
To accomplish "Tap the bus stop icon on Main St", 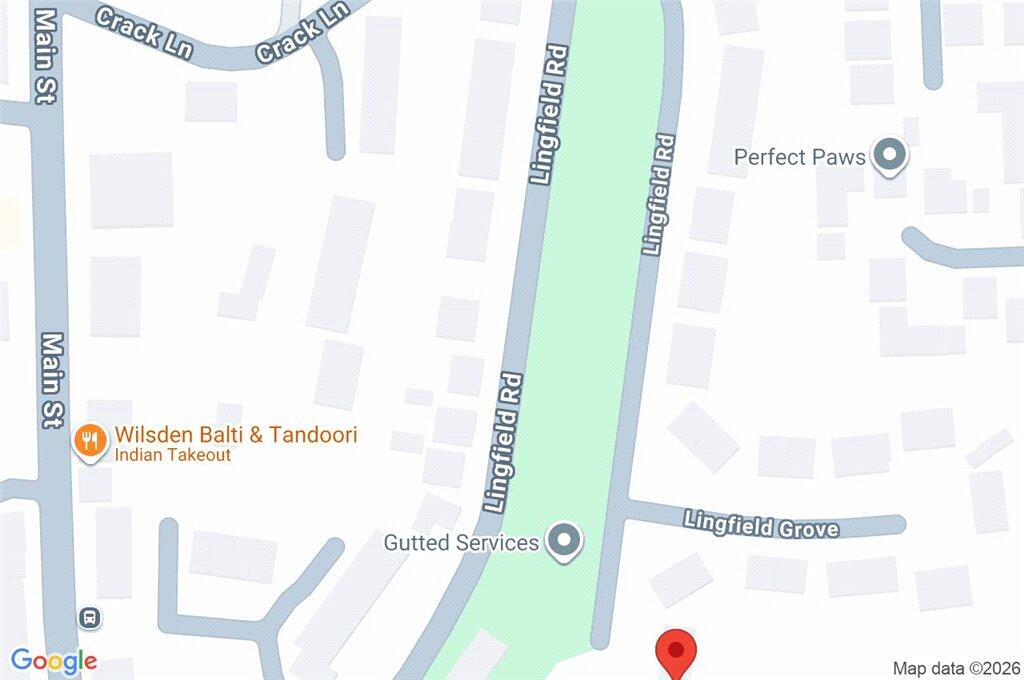I will (x=90, y=617).
